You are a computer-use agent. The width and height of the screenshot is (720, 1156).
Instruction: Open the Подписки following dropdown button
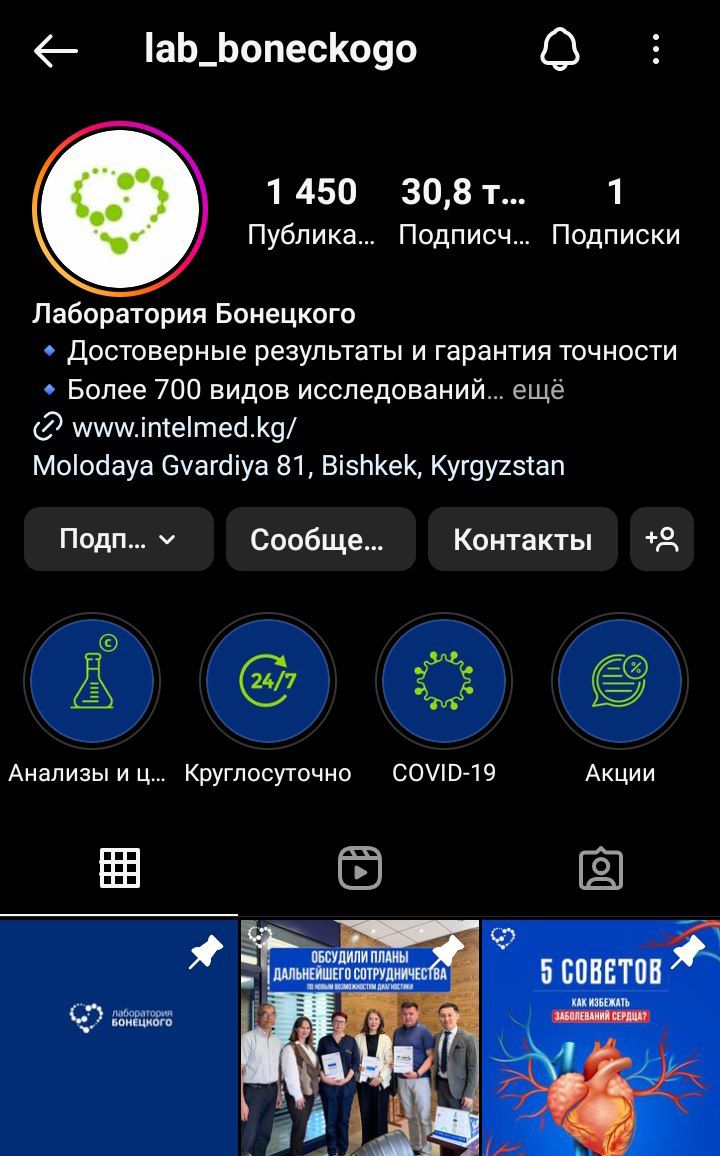click(119, 539)
